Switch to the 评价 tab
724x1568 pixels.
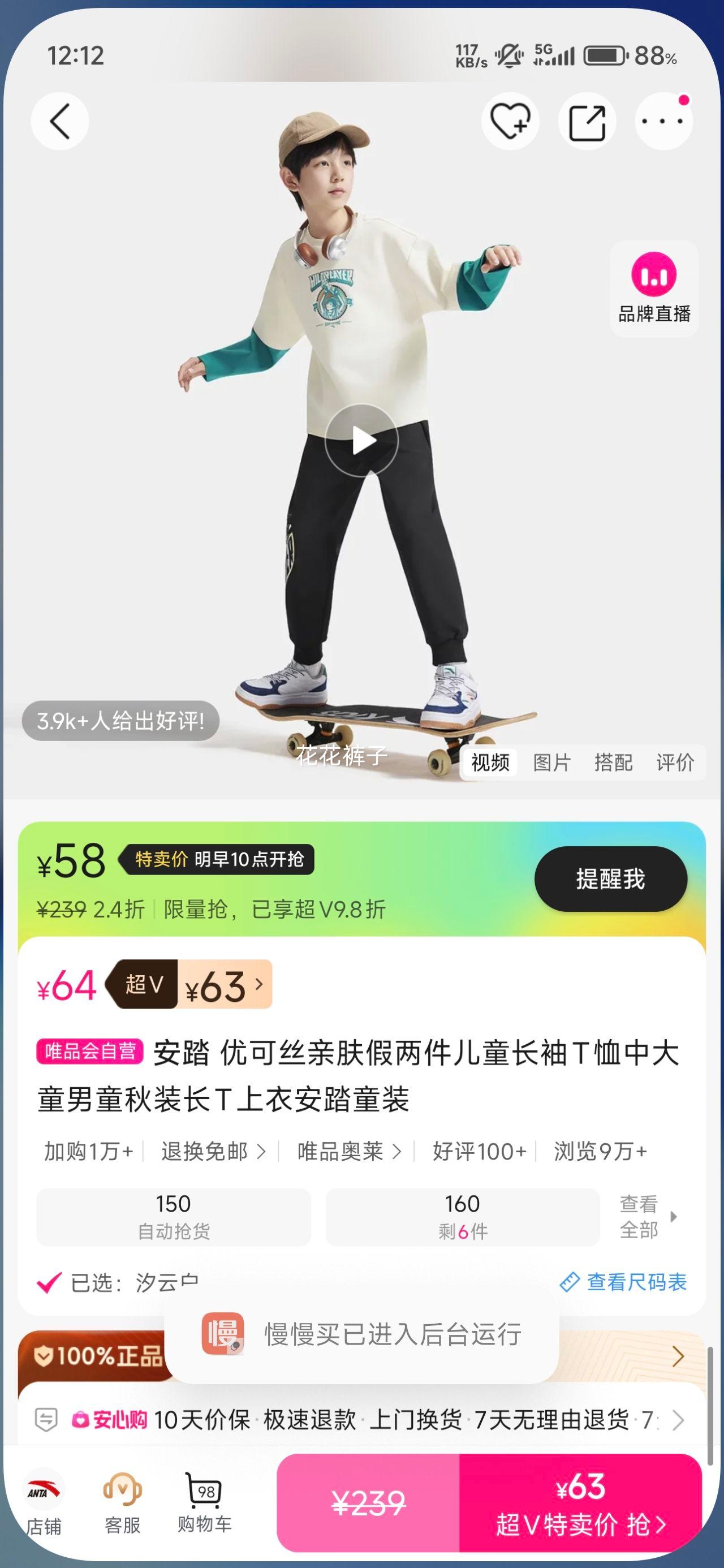[x=675, y=762]
